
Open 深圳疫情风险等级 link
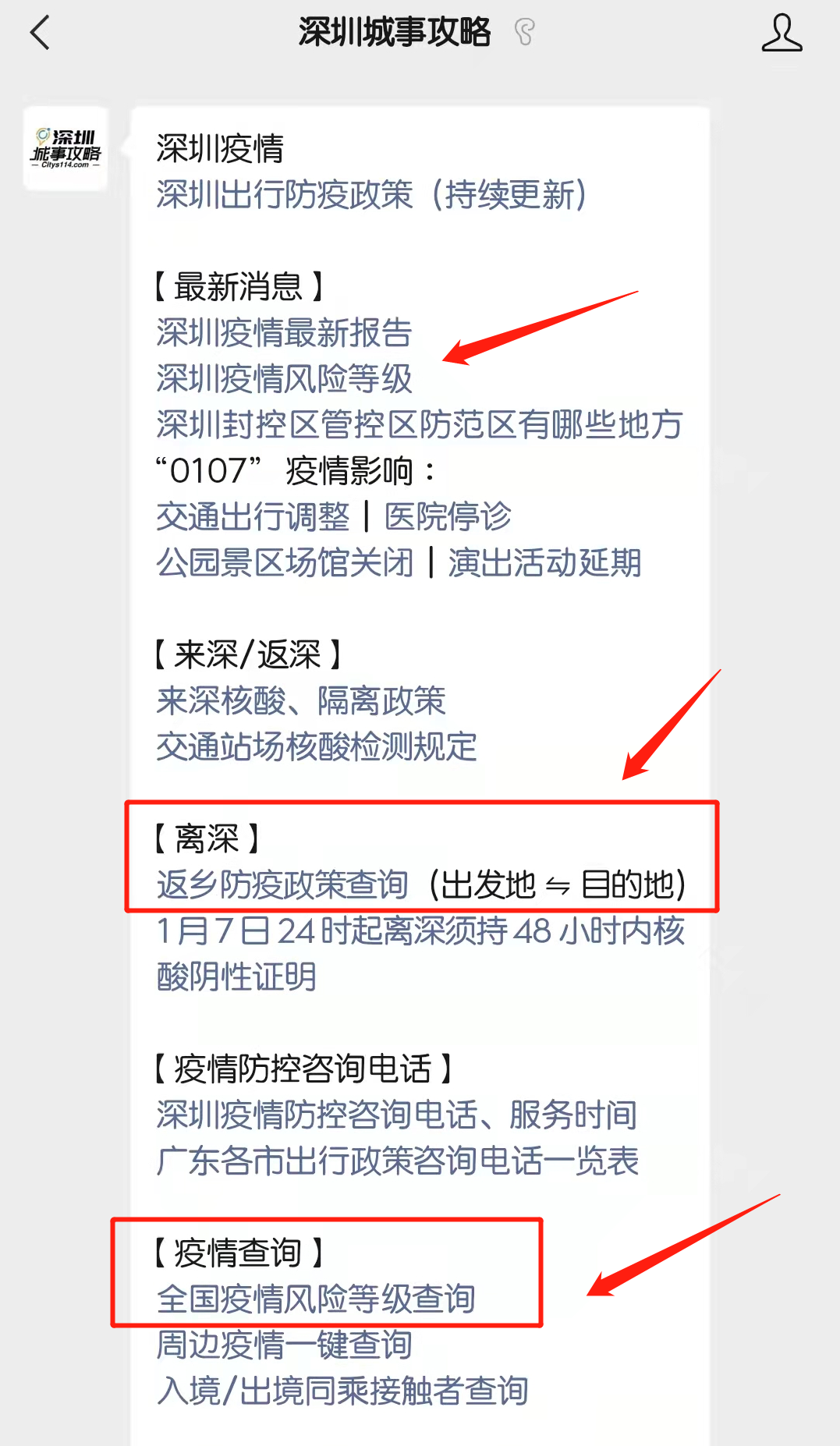[284, 379]
